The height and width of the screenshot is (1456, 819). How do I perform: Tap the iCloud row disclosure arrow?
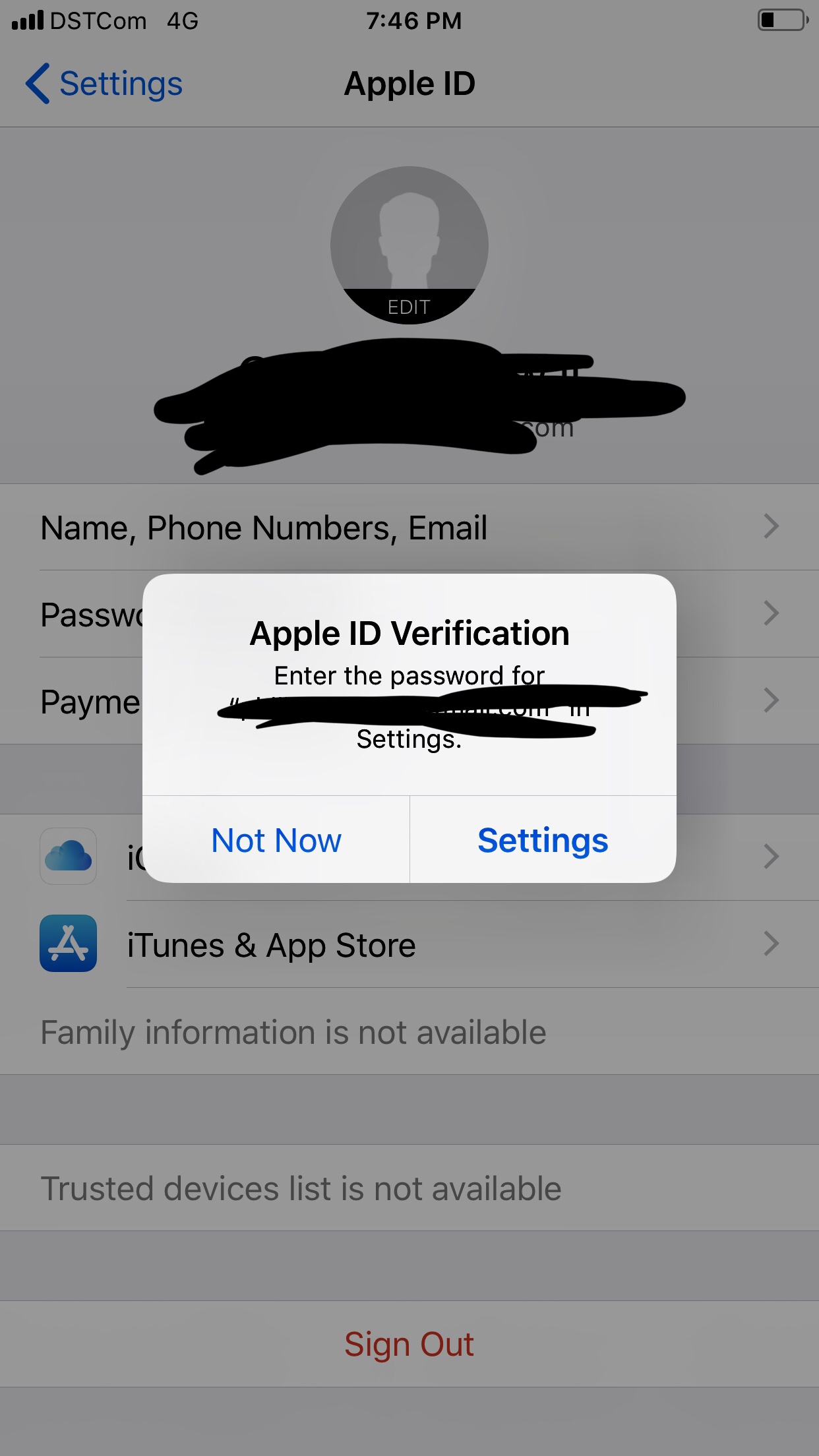click(770, 856)
